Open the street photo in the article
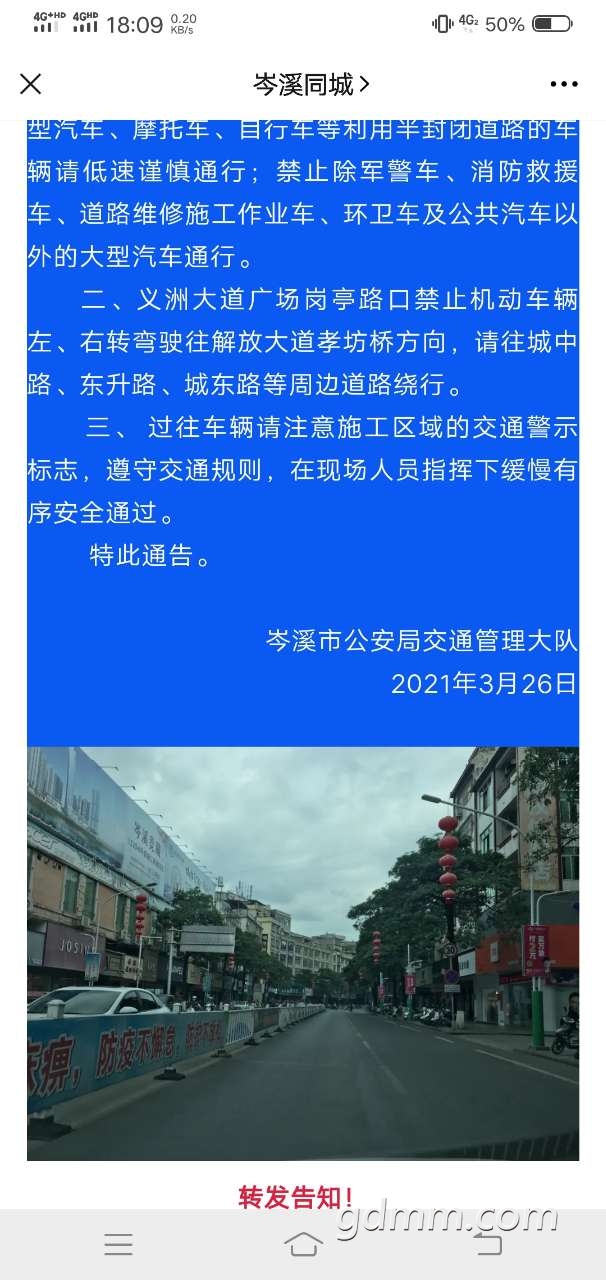606x1280 pixels. [x=303, y=952]
